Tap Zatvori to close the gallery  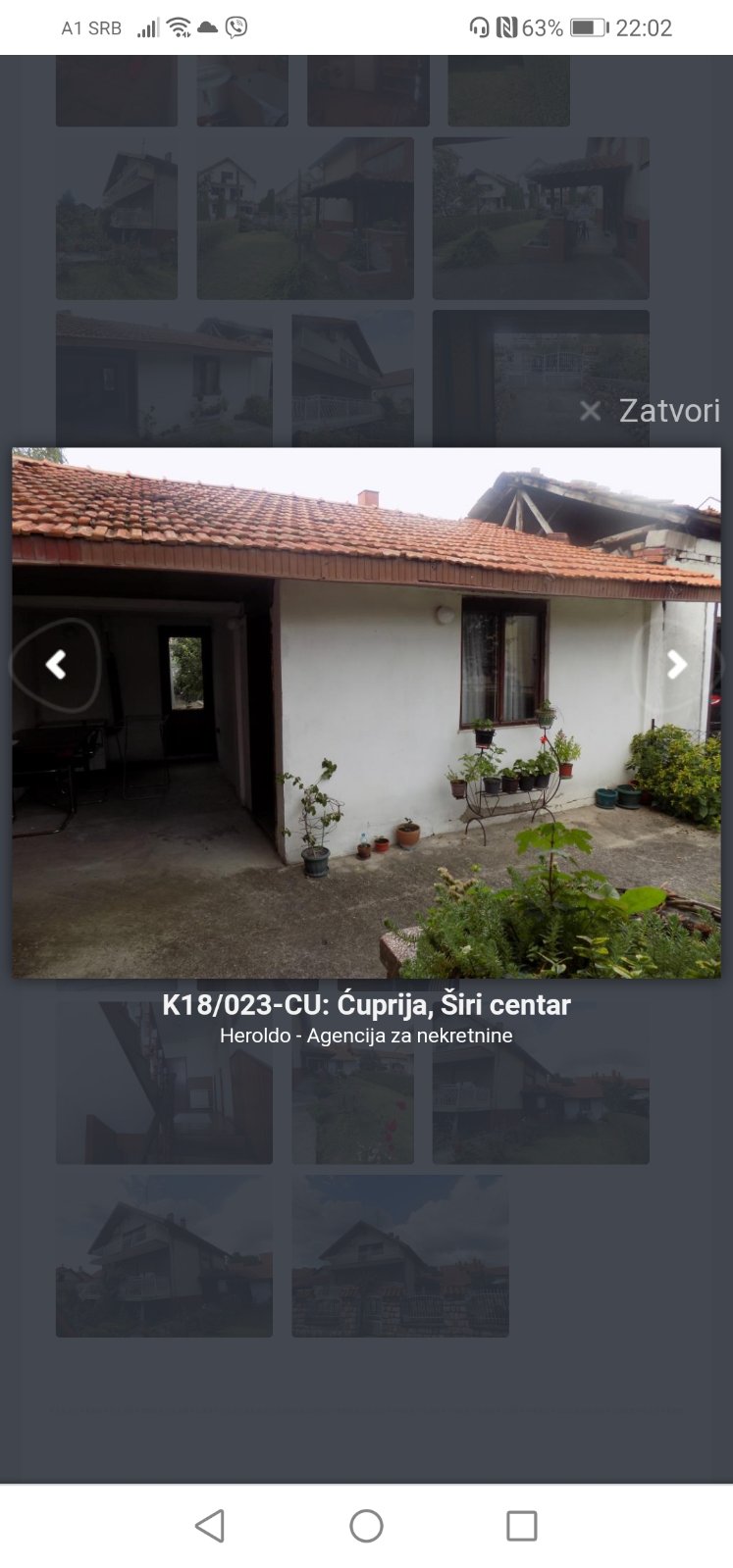(x=669, y=412)
